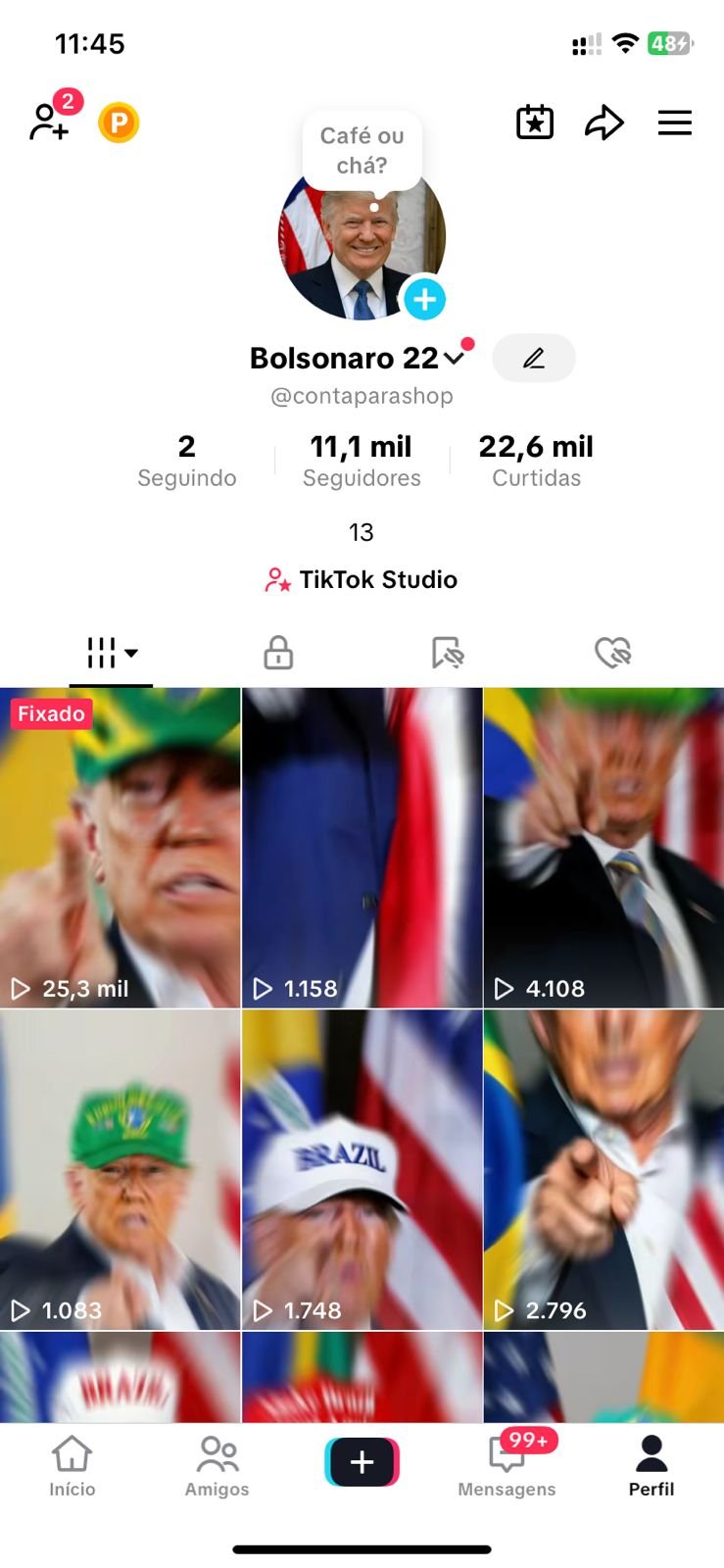Image resolution: width=724 pixels, height=1568 pixels.
Task: Play the video with 4.108 views
Action: [x=603, y=848]
